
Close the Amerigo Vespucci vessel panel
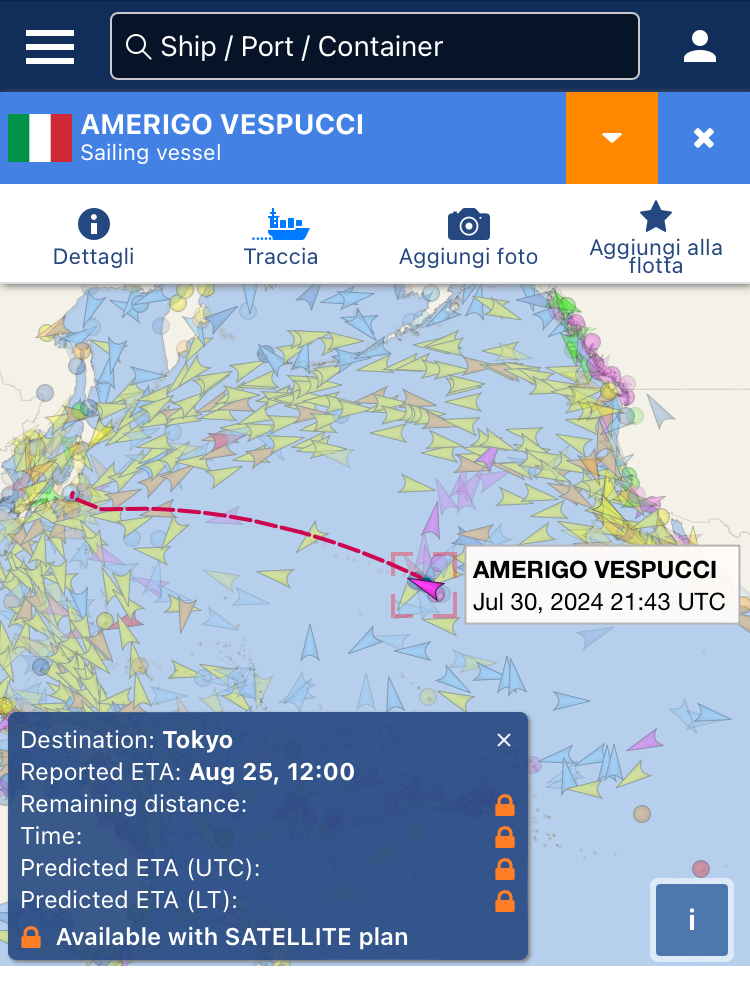pos(704,138)
